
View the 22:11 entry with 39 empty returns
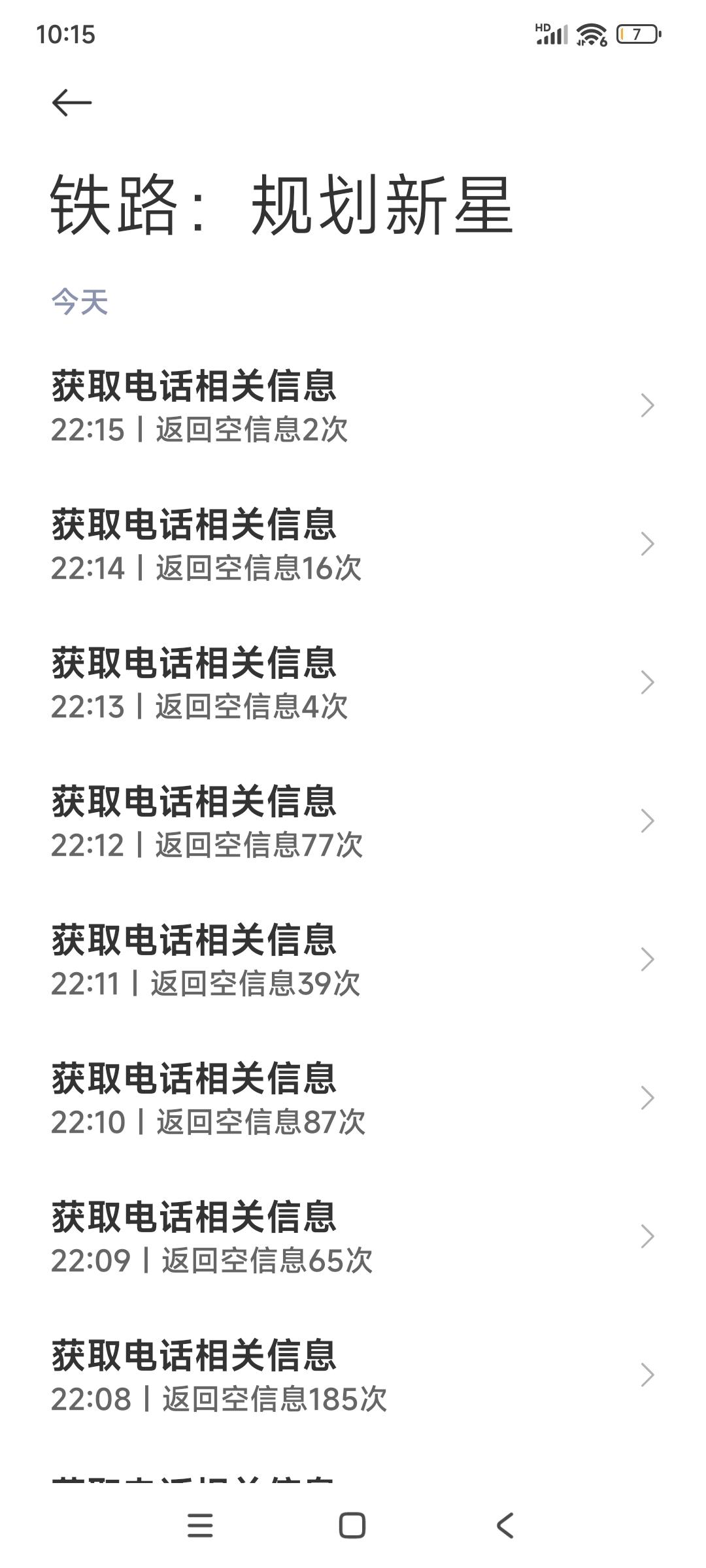[x=353, y=960]
